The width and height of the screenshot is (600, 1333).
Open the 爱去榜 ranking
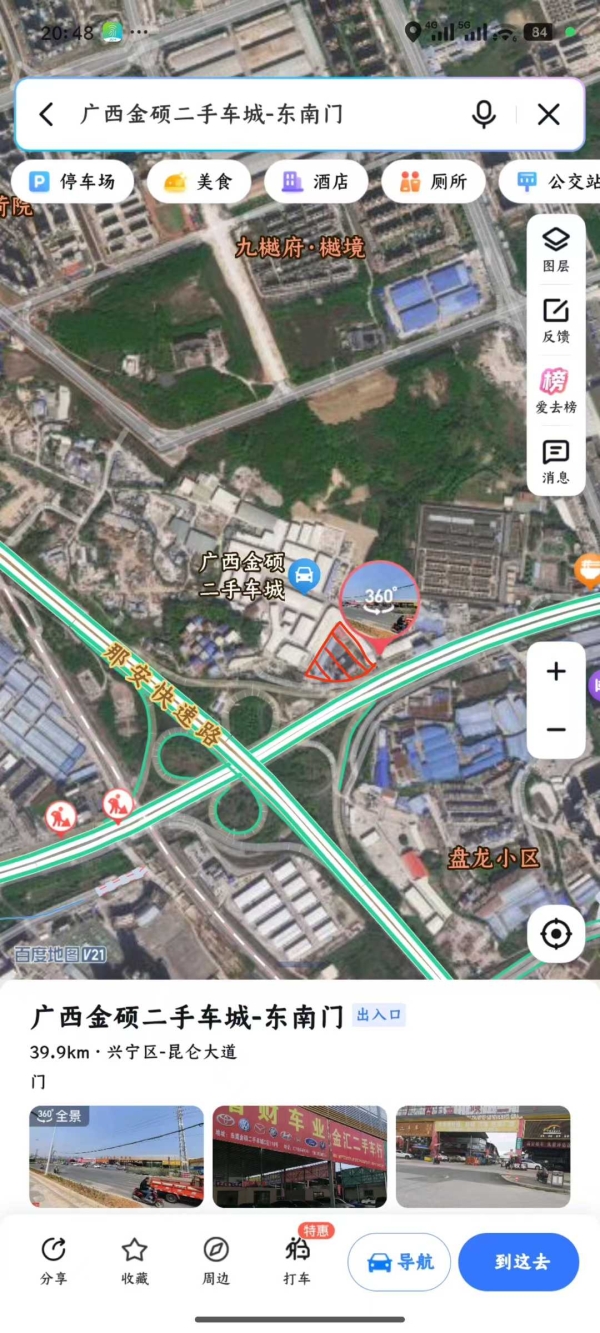point(556,391)
